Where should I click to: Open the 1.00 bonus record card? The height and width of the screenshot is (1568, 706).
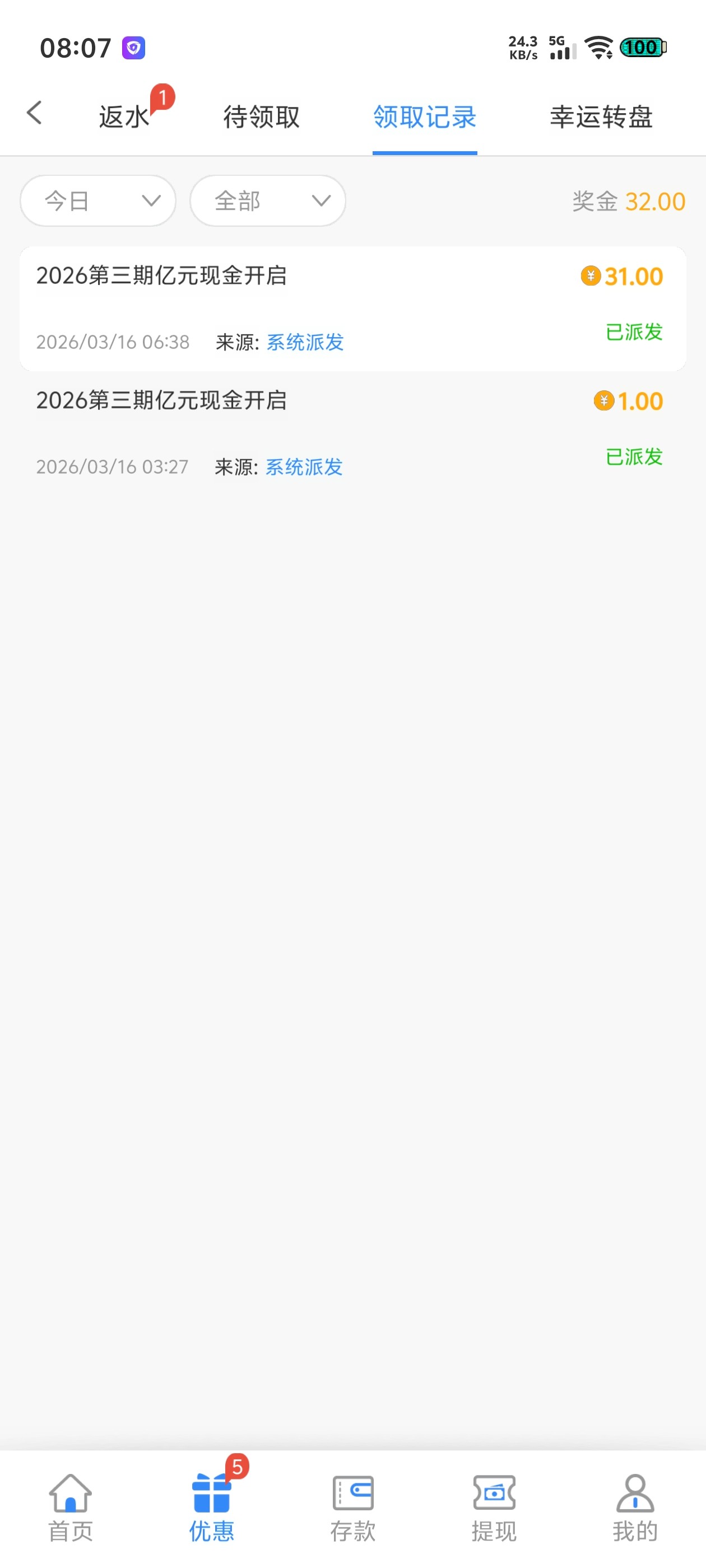pos(352,433)
